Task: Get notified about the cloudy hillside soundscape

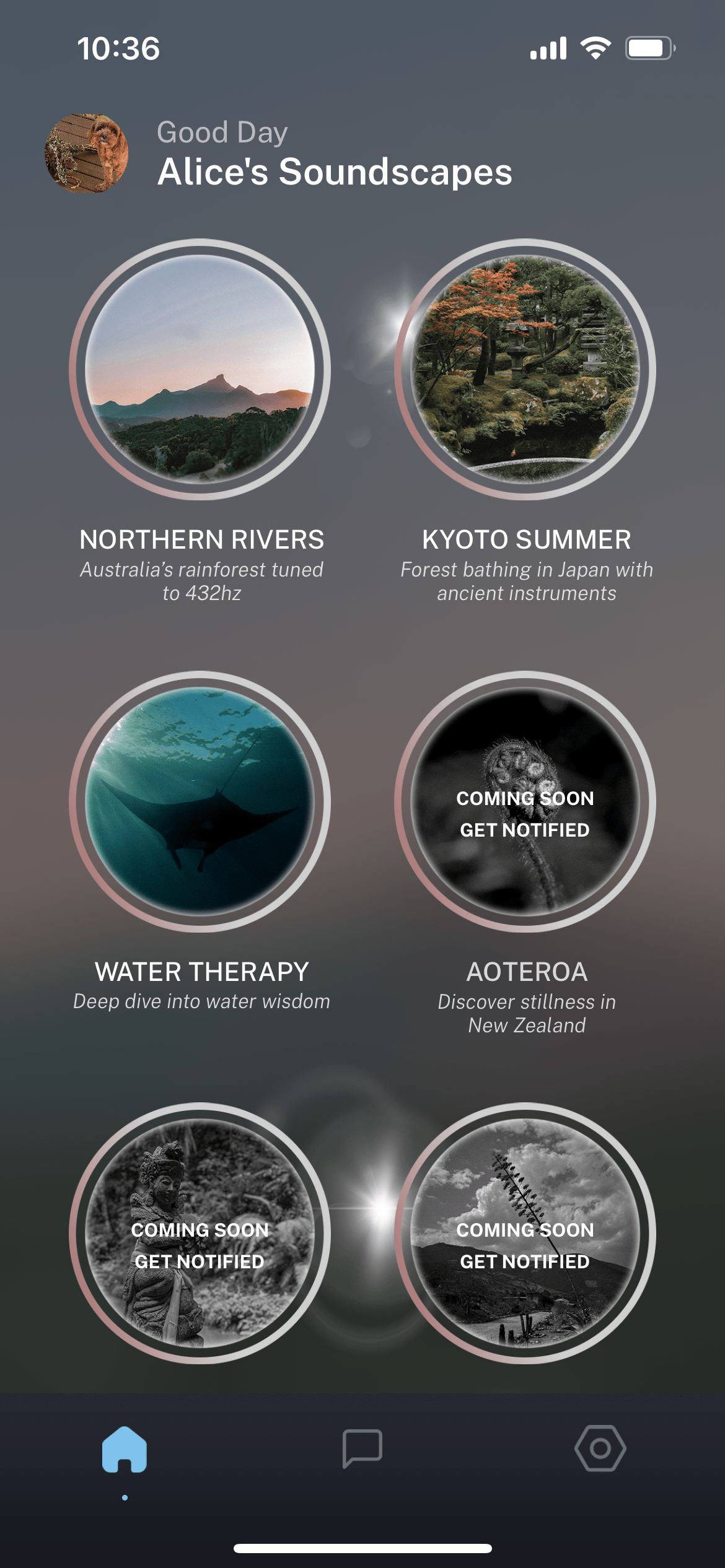Action: point(525,1260)
